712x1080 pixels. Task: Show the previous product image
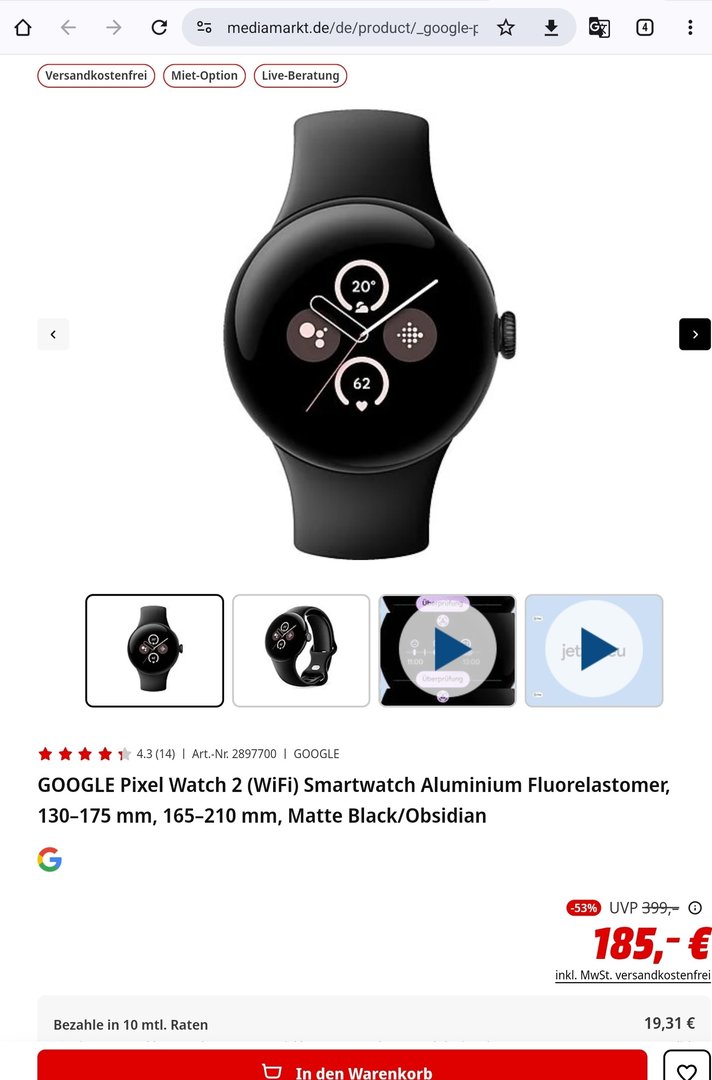click(x=53, y=334)
